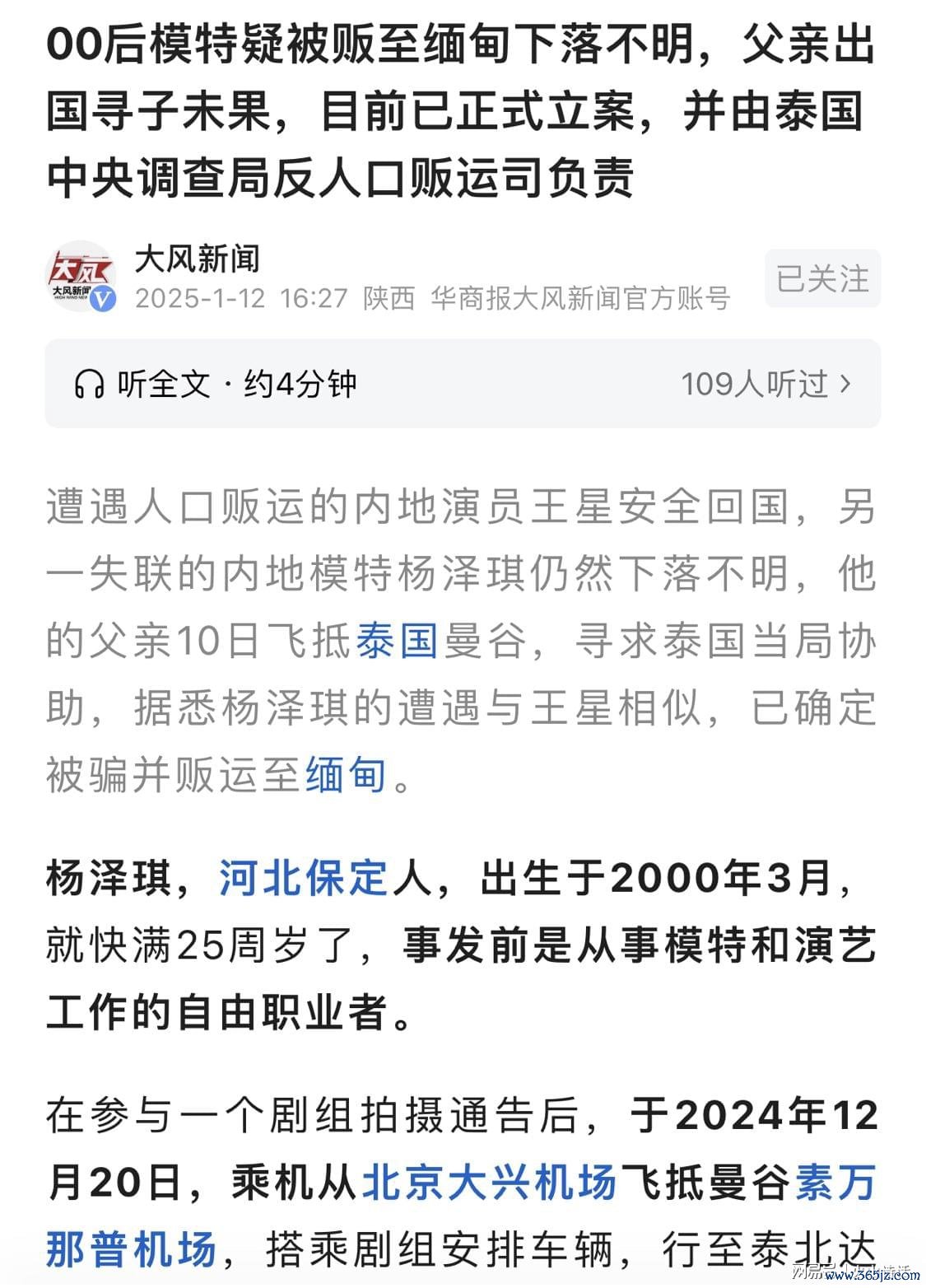Open the 泰国 linked keyword
This screenshot has height=1288, width=926.
click(x=398, y=642)
